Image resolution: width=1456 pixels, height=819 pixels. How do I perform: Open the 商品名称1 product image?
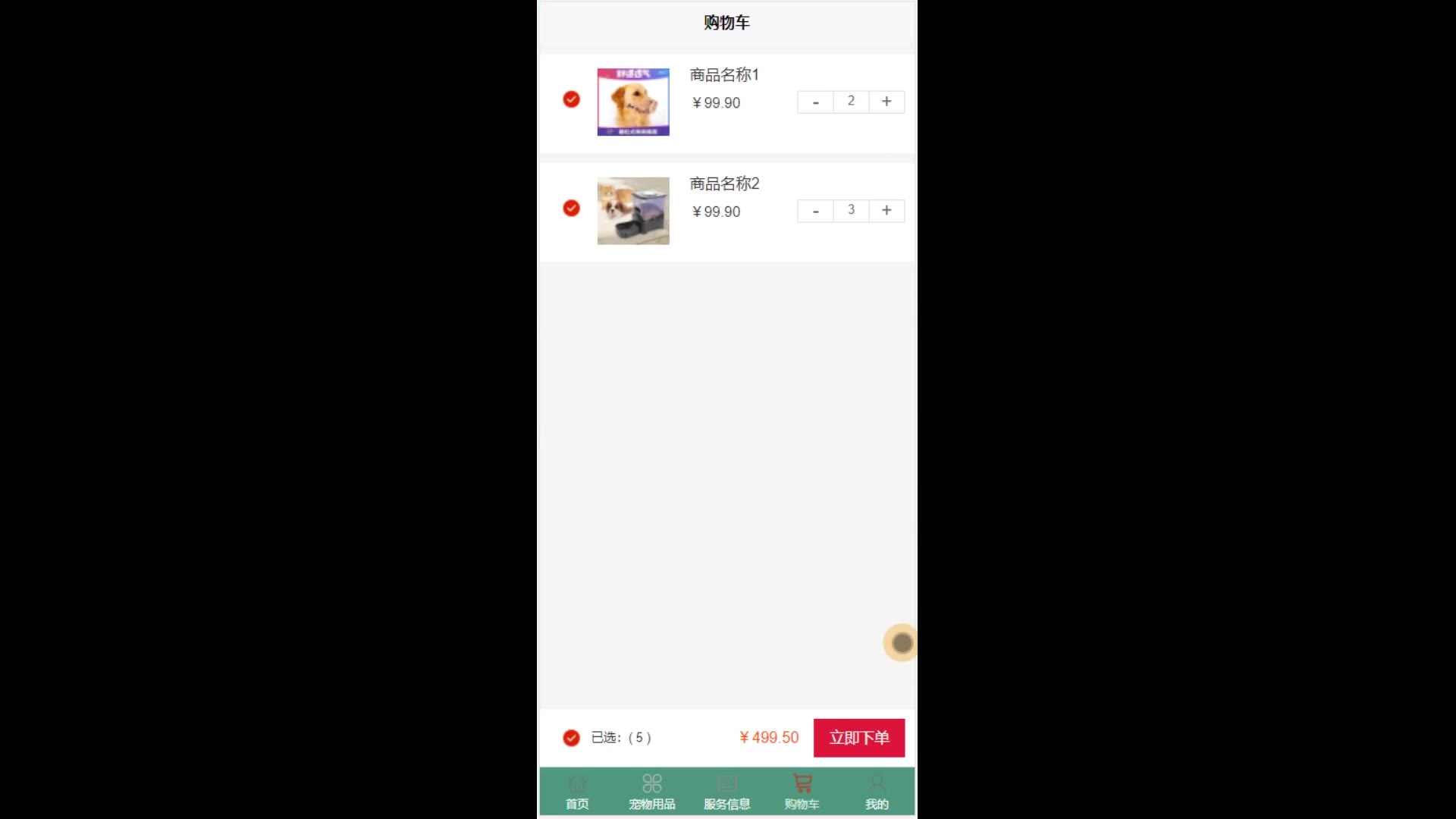pos(633,102)
